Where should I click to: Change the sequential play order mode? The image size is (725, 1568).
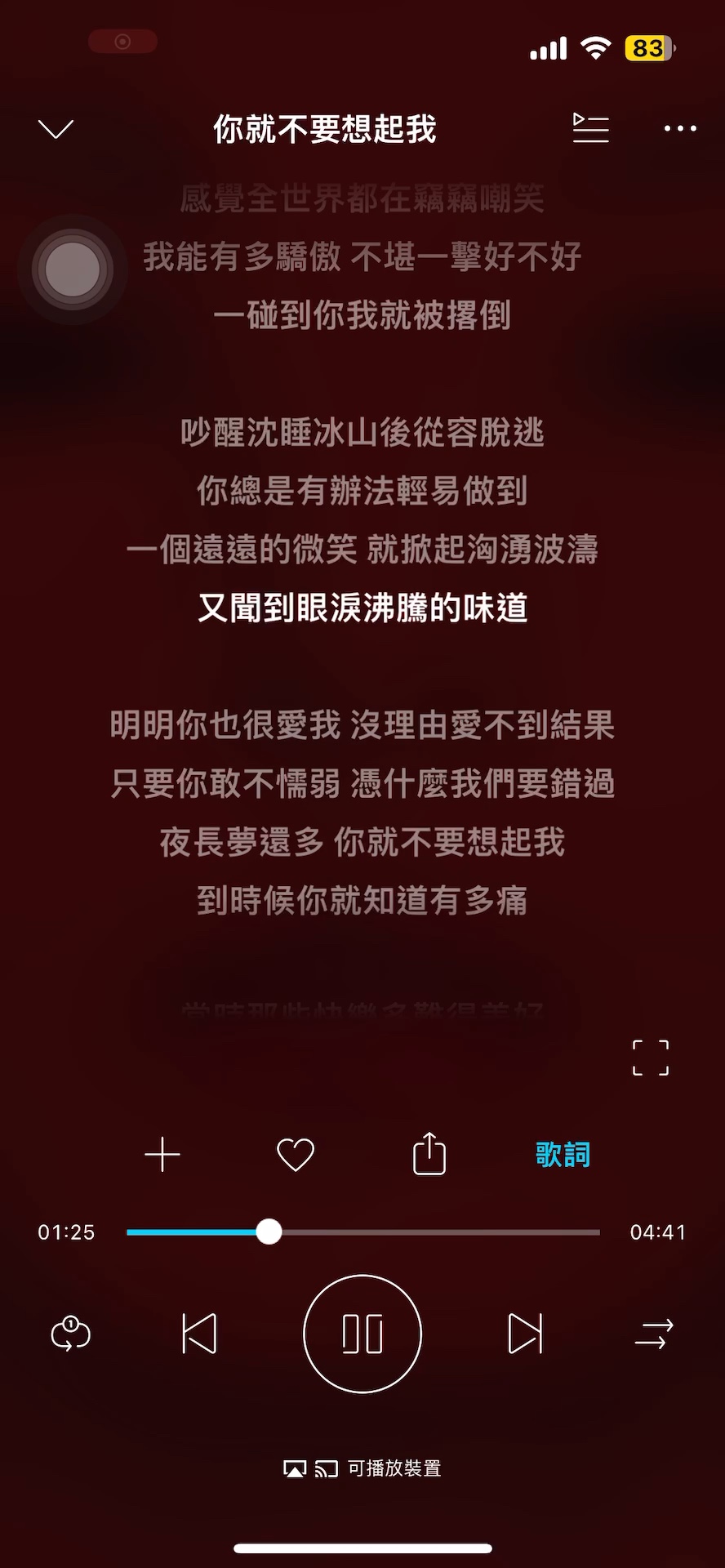[x=654, y=1334]
